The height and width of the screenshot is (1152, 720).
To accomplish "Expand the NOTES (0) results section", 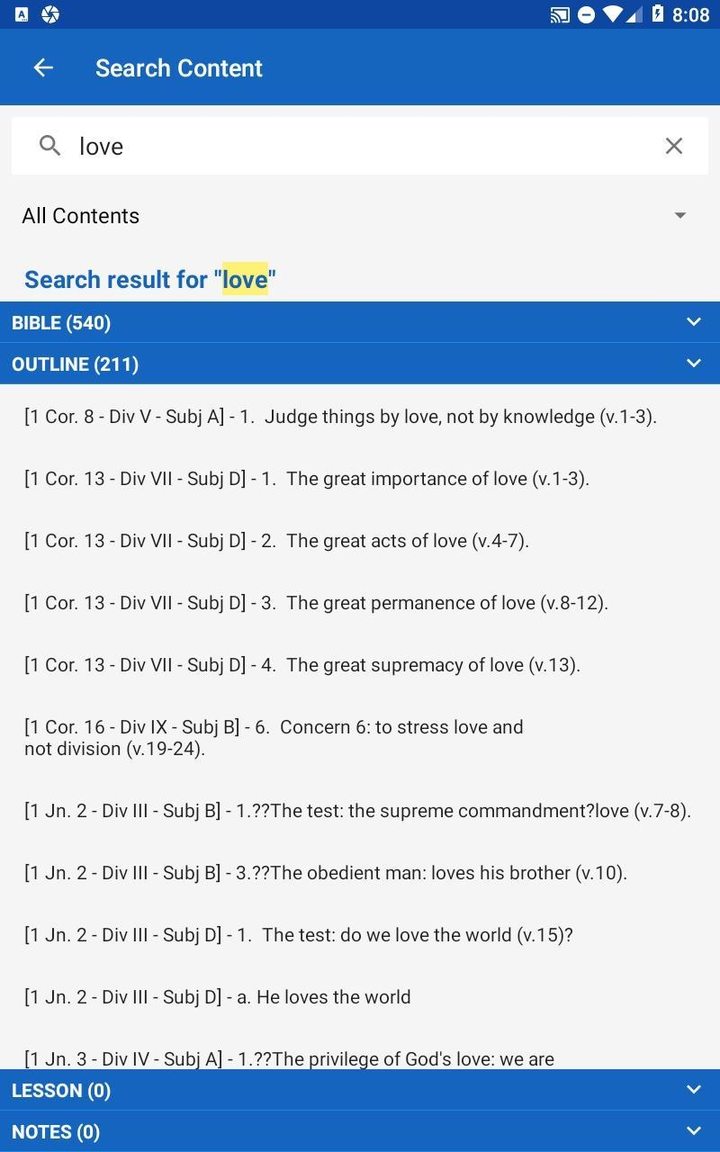I will [x=693, y=1131].
